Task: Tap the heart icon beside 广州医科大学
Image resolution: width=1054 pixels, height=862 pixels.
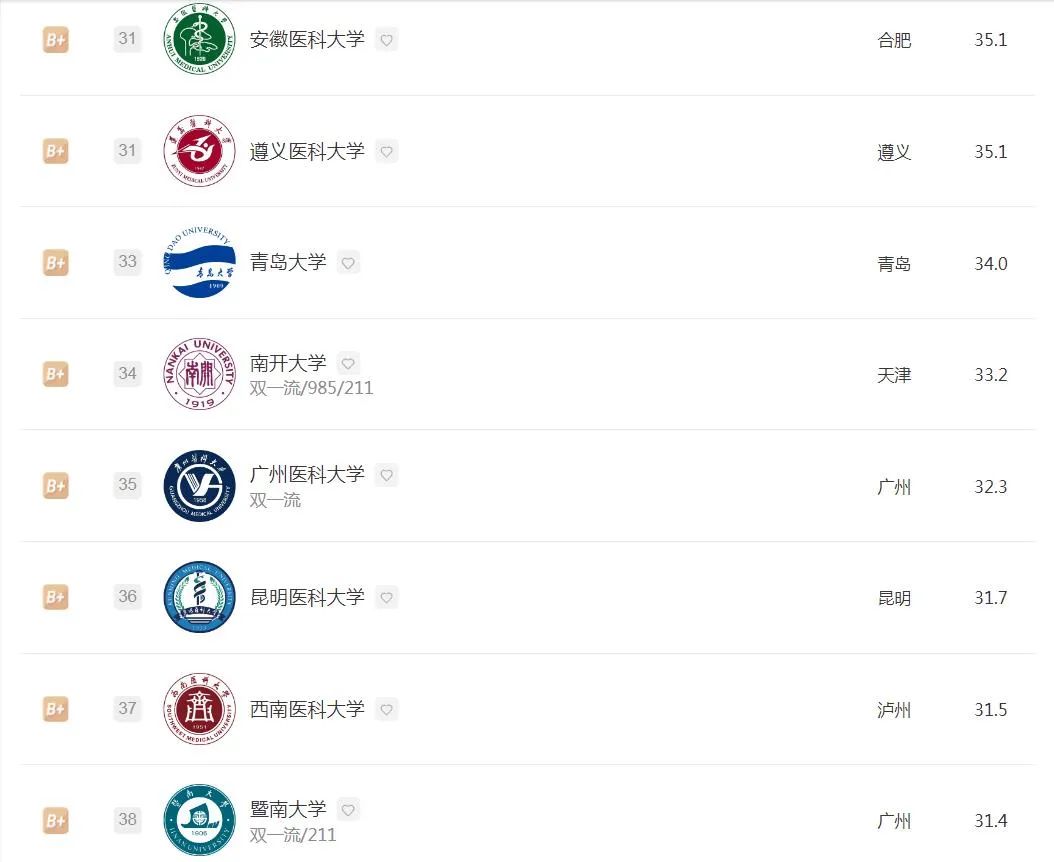Action: coord(386,475)
